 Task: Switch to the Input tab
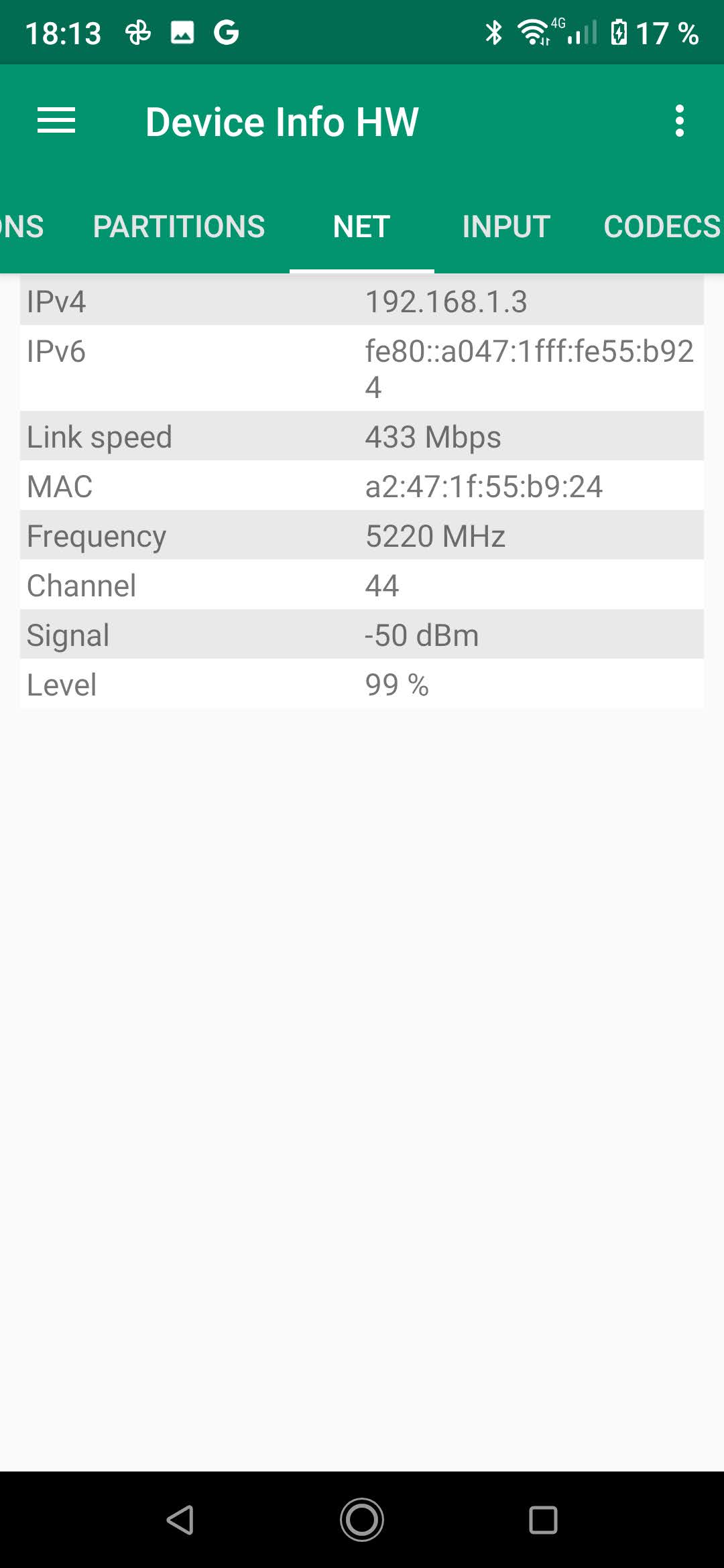pyautogui.click(x=506, y=226)
